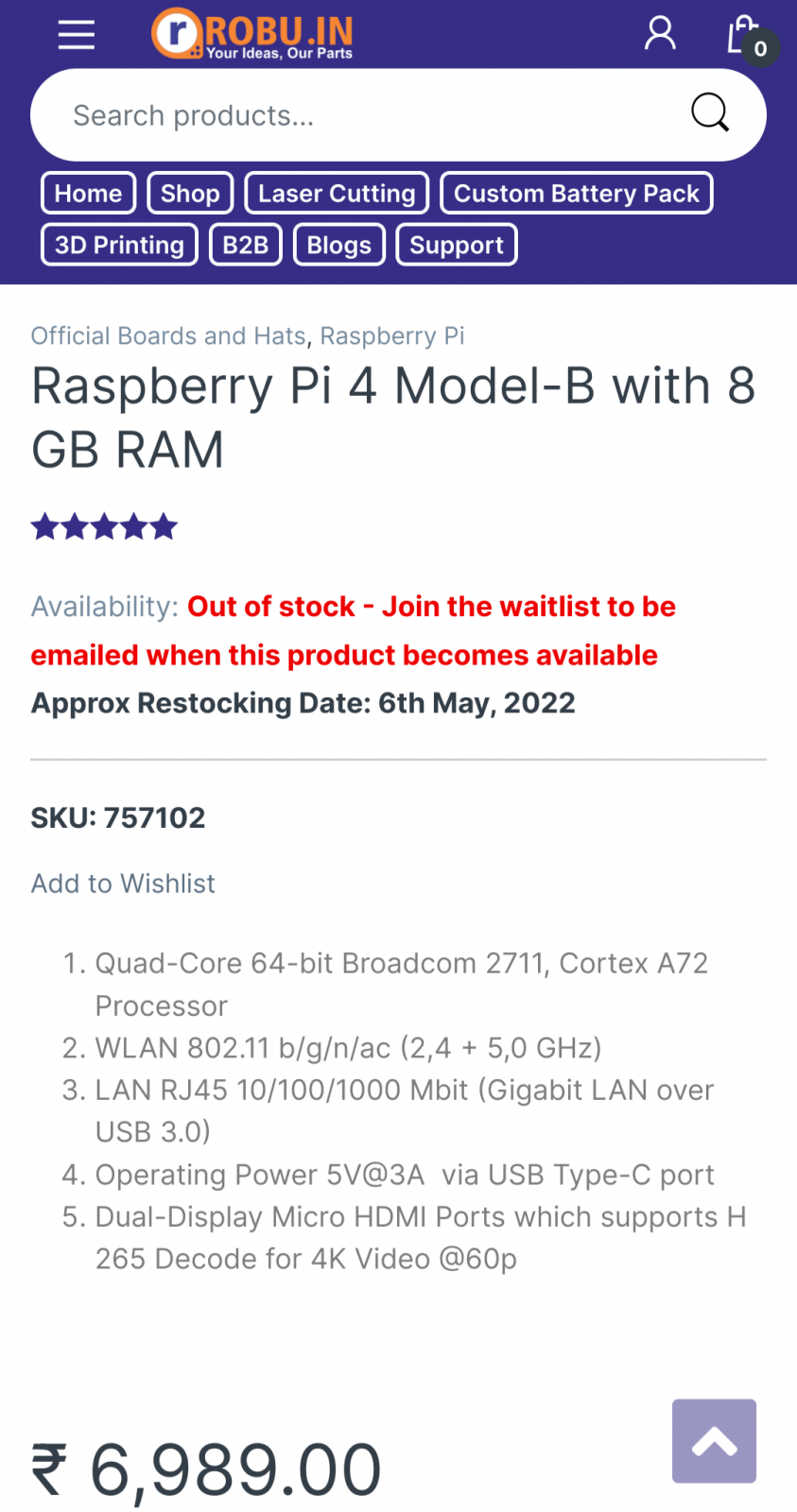Image resolution: width=797 pixels, height=1512 pixels.
Task: Tap the magnifier search icon
Action: 710,112
